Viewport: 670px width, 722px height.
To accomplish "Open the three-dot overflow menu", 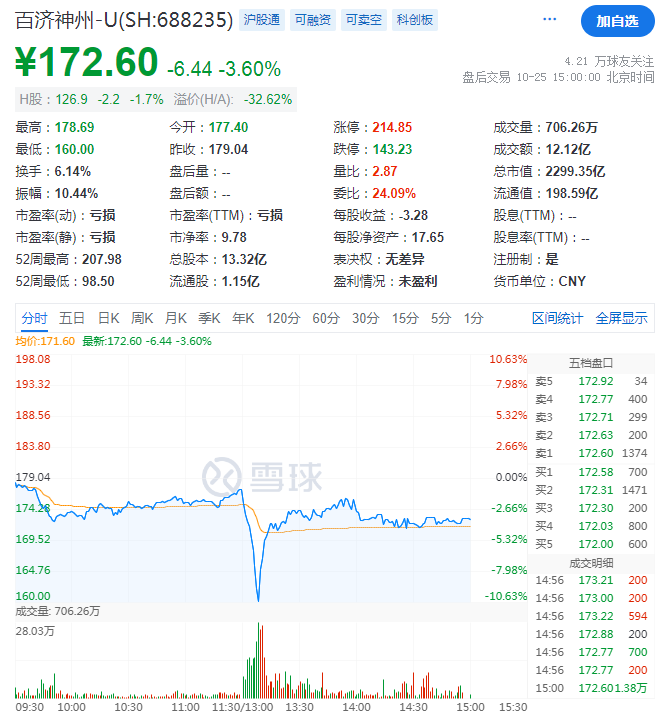I will click(x=549, y=19).
